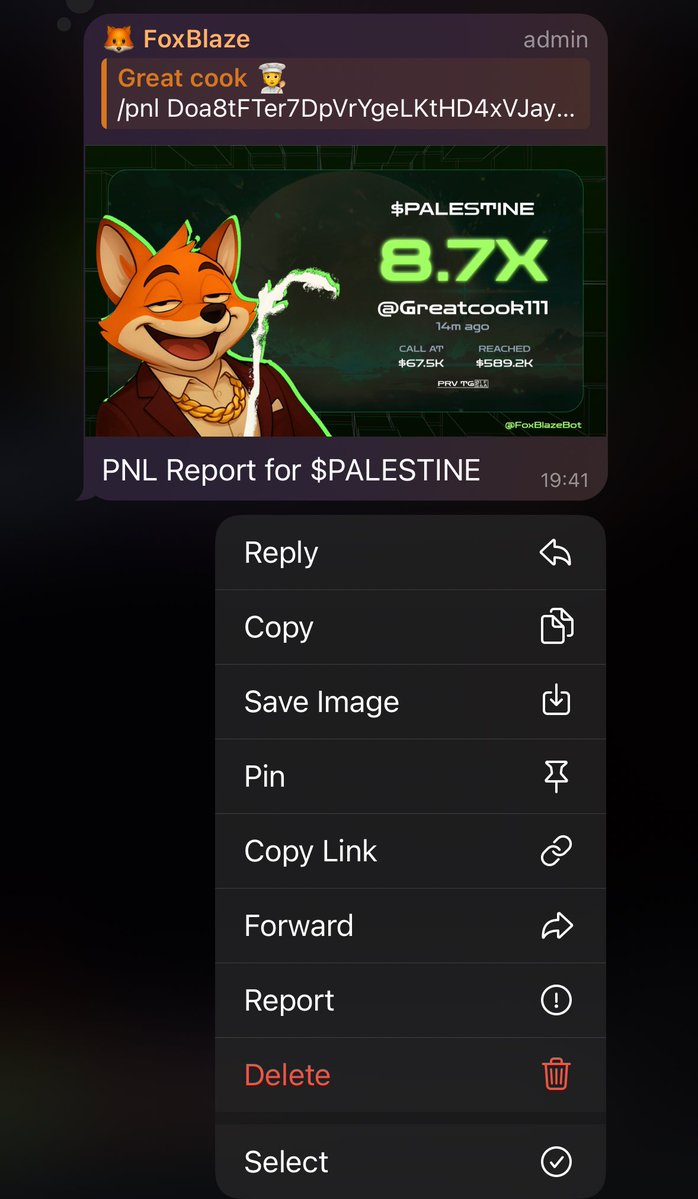Save the PNL image
698x1199 pixels.
tap(410, 702)
